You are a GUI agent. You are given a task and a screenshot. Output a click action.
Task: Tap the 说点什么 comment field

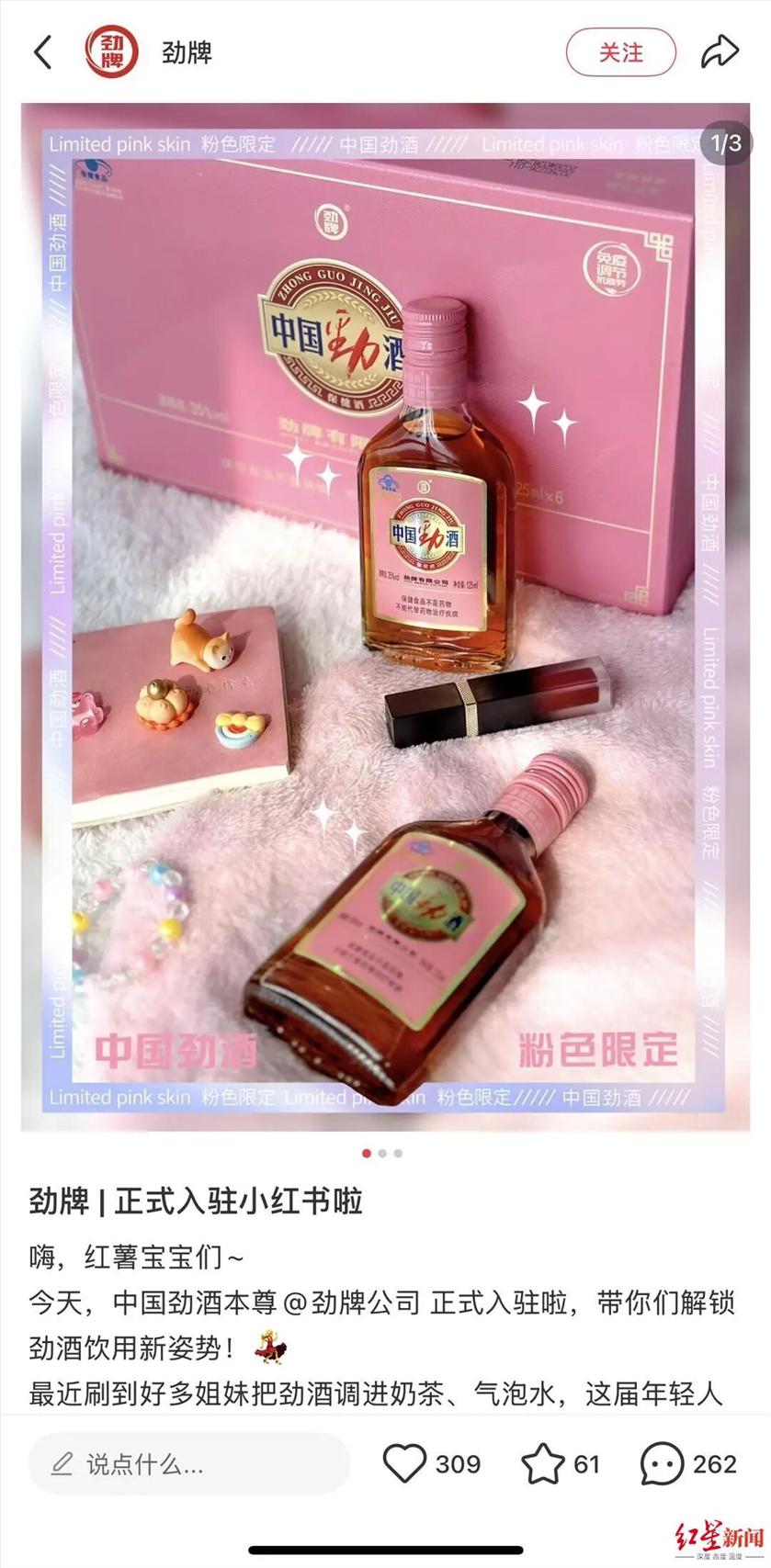coord(188,1463)
